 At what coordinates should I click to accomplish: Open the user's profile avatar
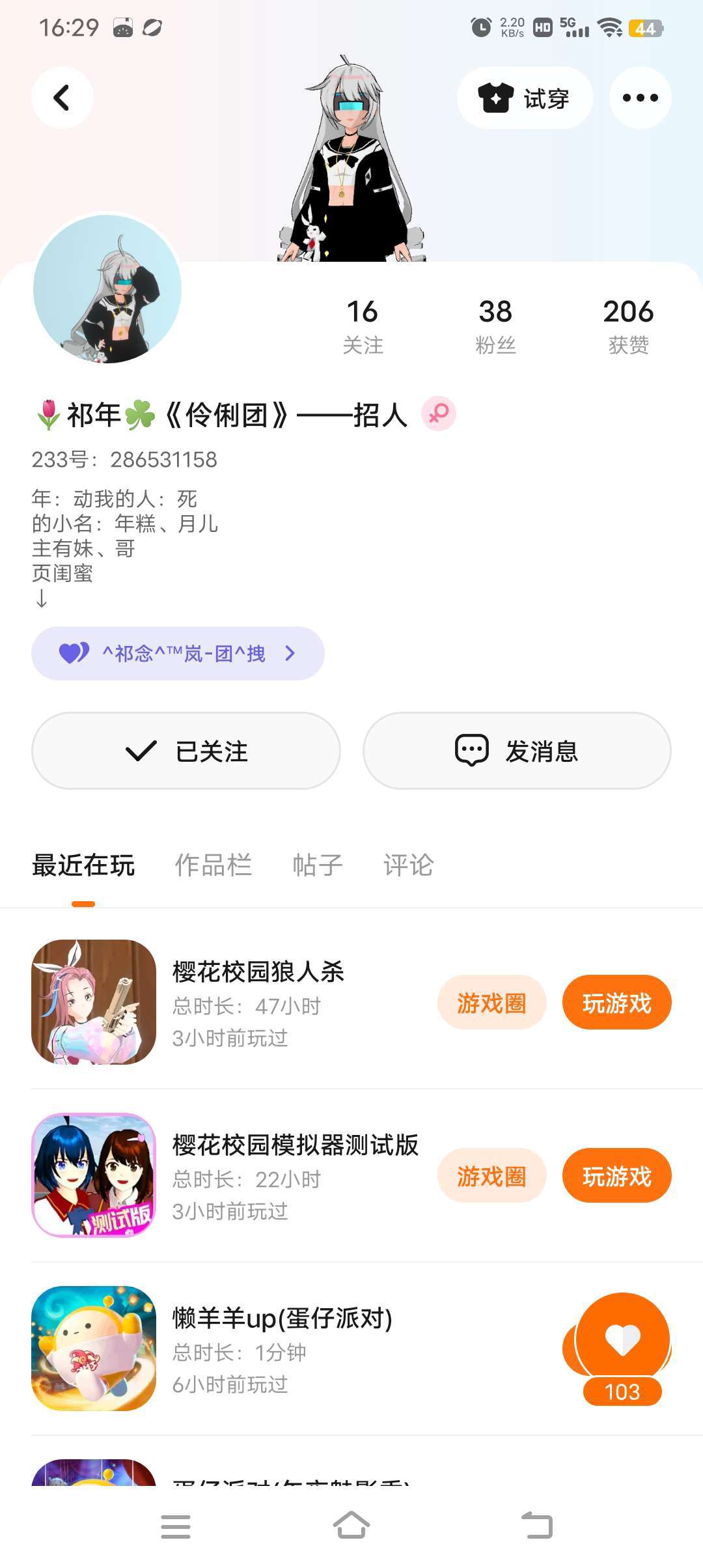click(107, 289)
